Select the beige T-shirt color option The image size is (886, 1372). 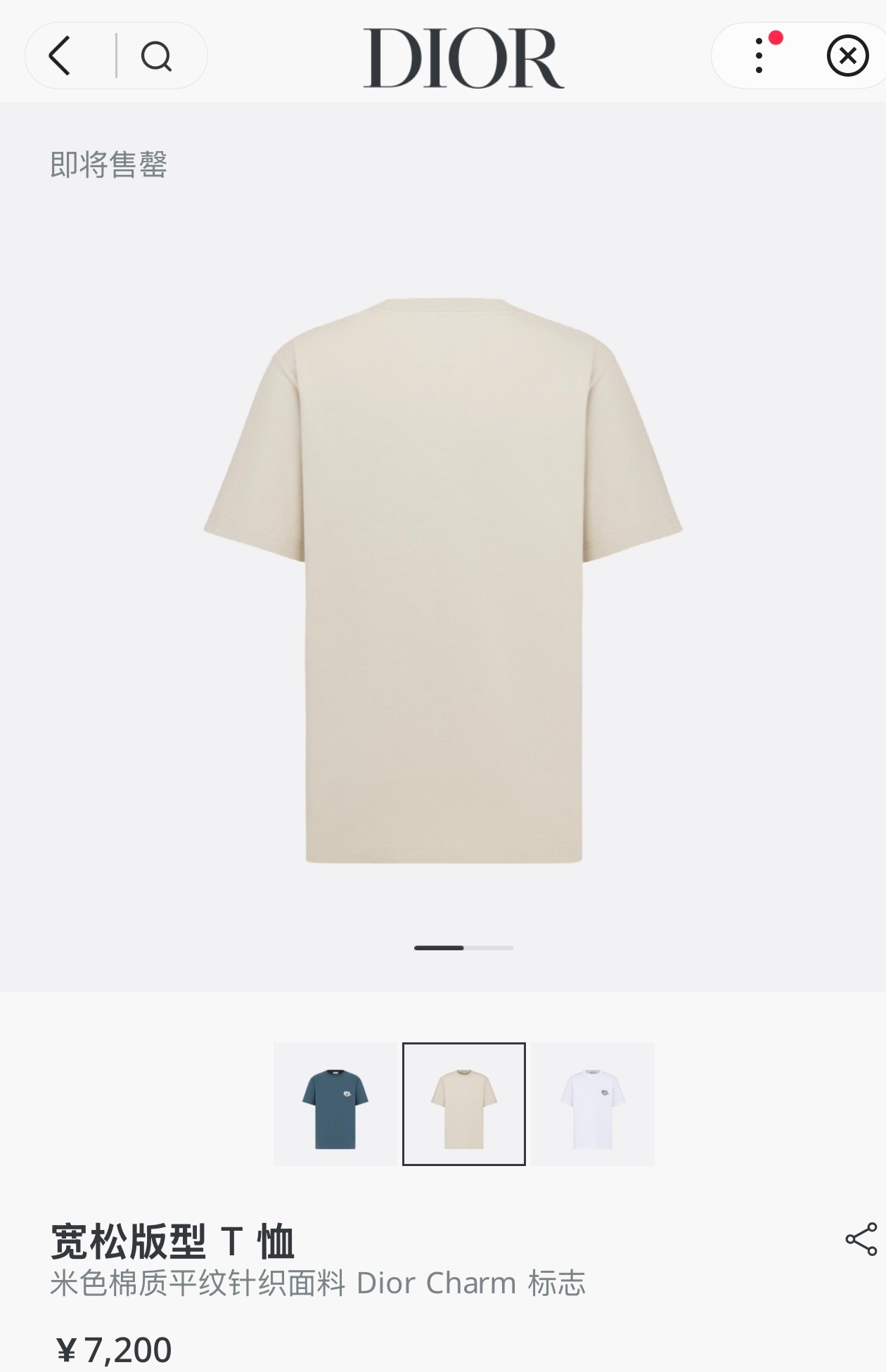pos(464,1104)
